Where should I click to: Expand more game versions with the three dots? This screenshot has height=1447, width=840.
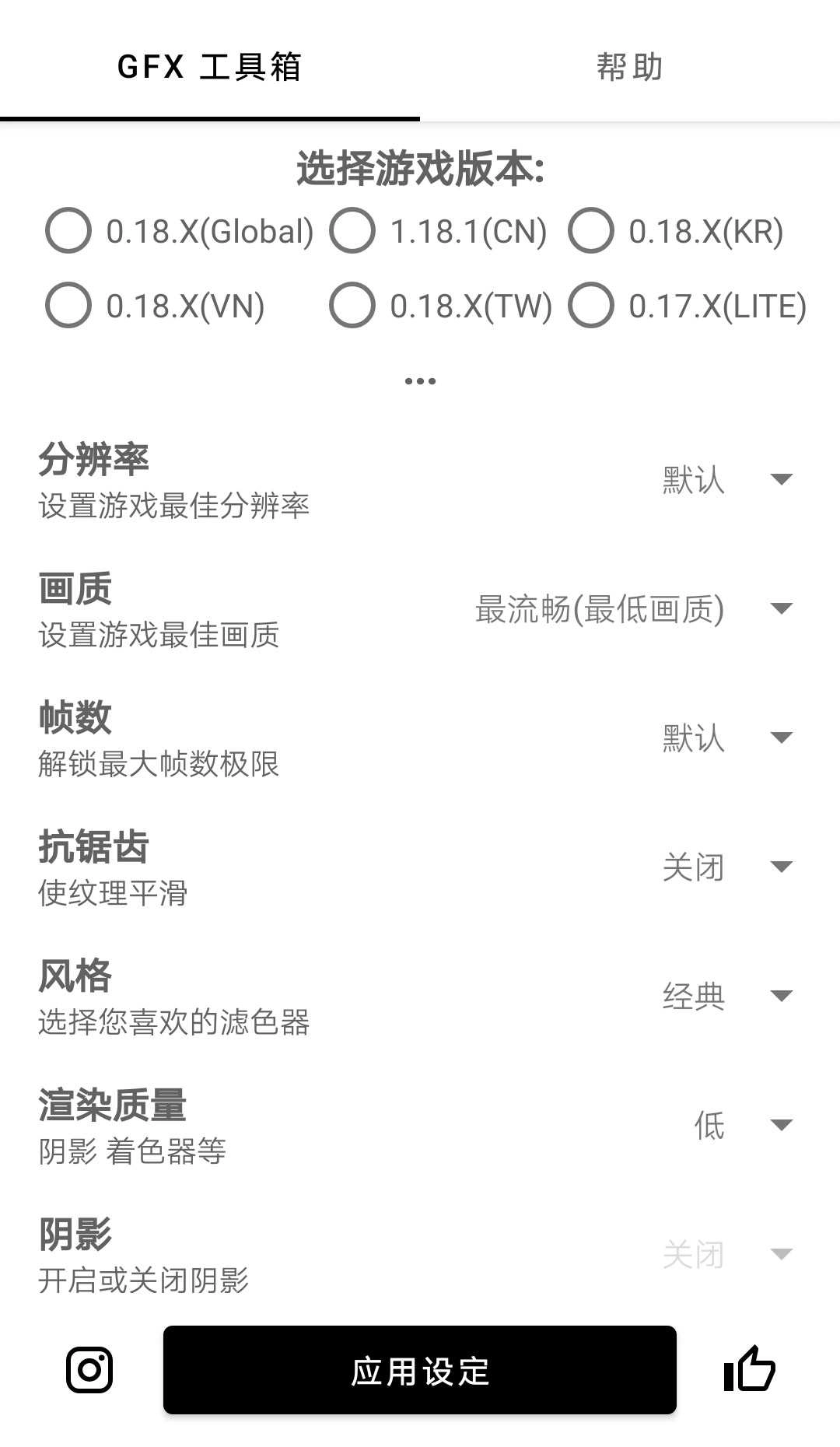(x=420, y=381)
